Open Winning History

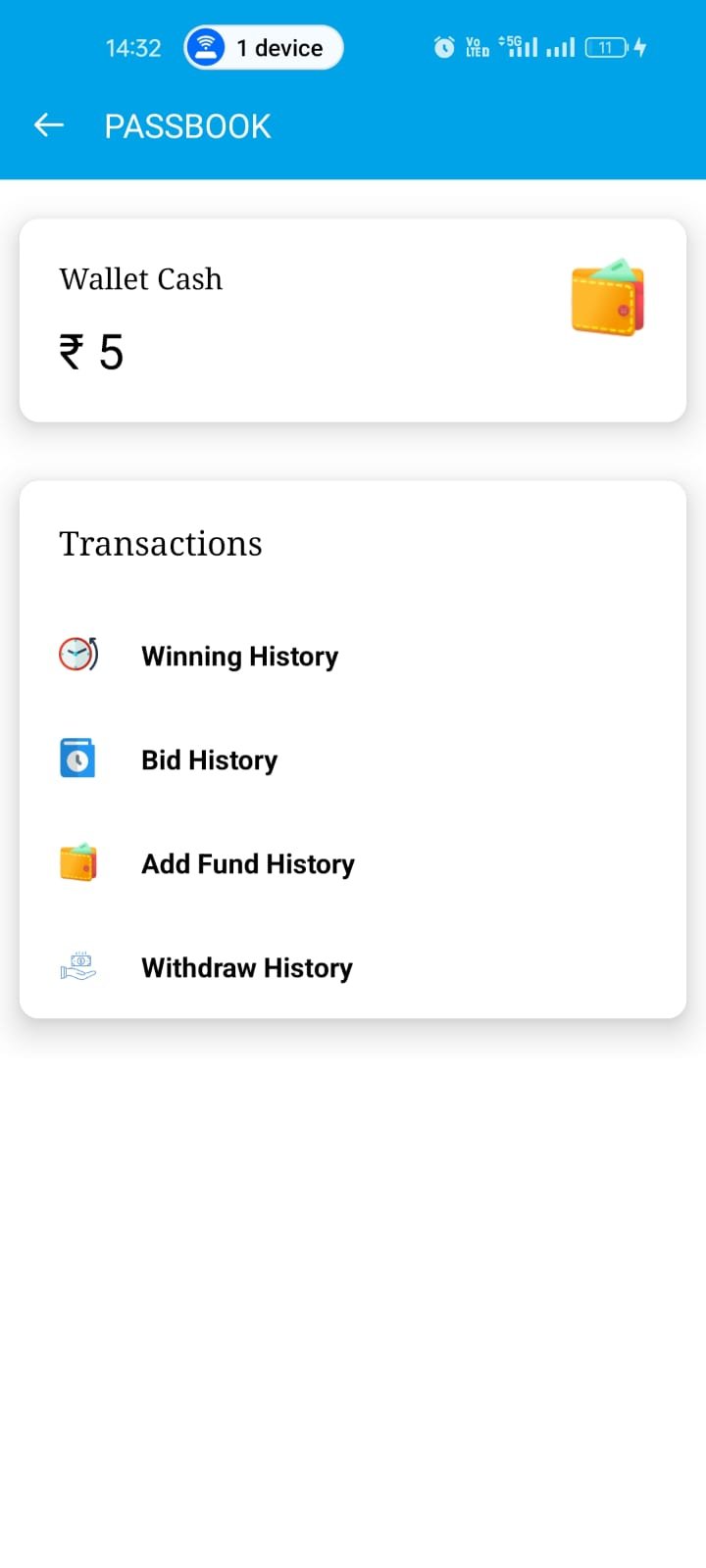(239, 656)
